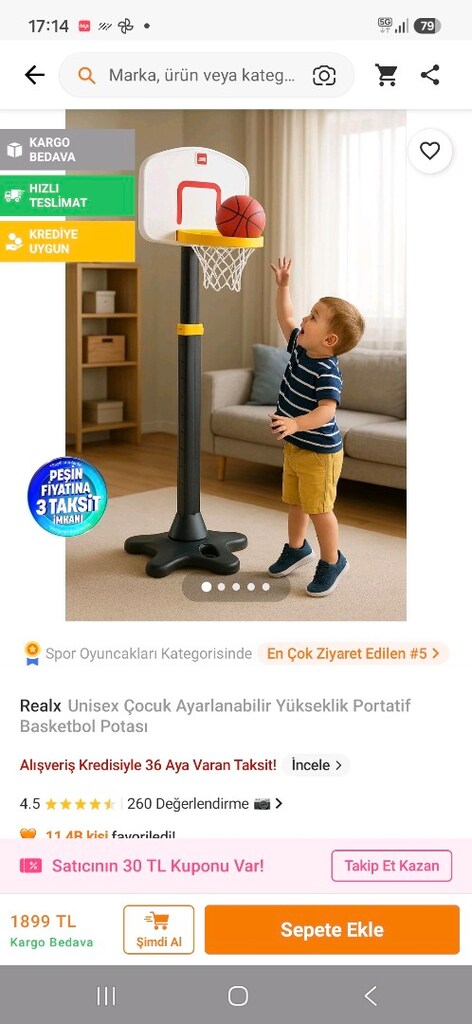
Task: Go to the home screen
Action: [x=238, y=996]
